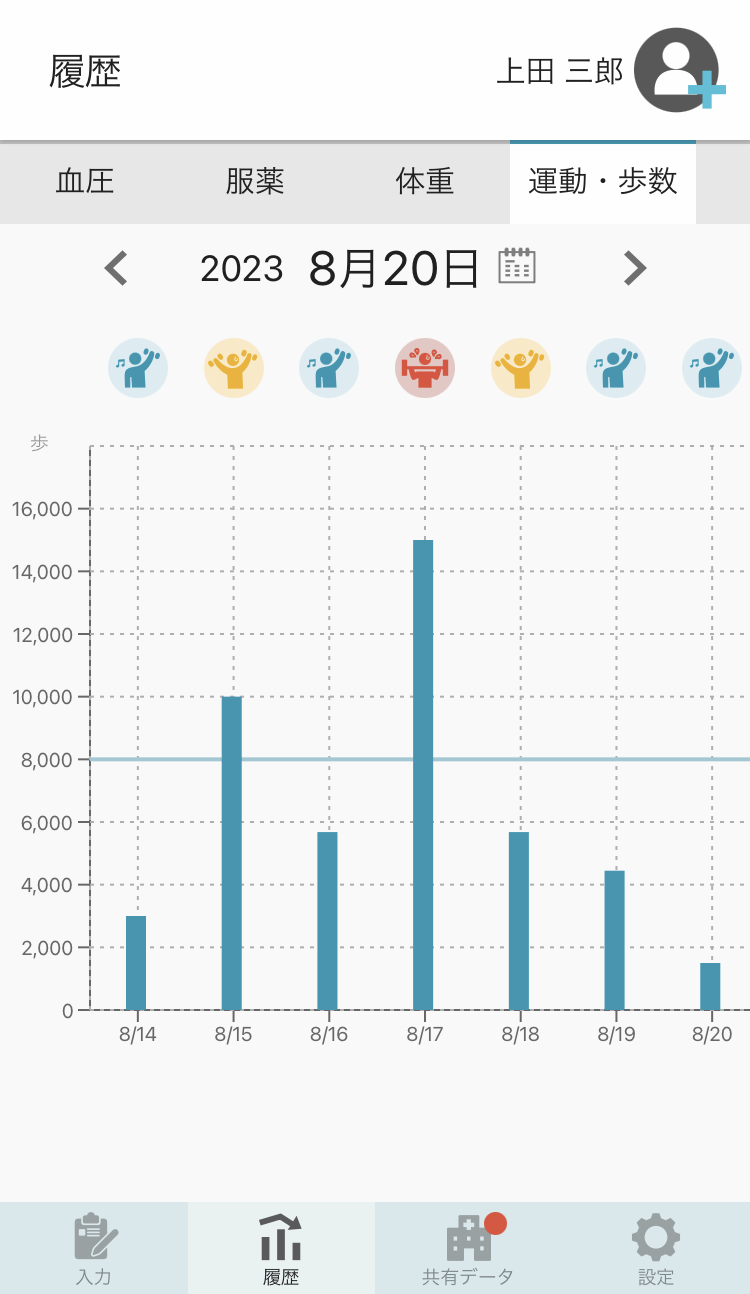Switch to the 血圧 tab
Image resolution: width=750 pixels, height=1294 pixels.
point(85,182)
